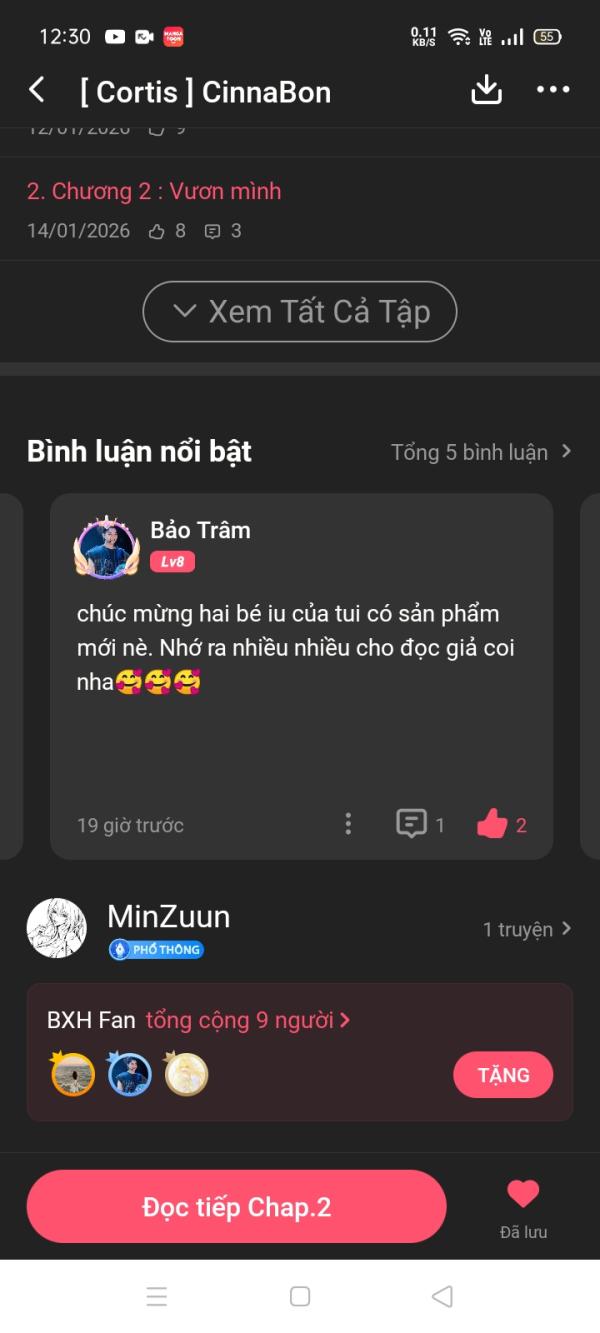This screenshot has width=600, height=1333.
Task: Open Bảo Trâm's profile avatar
Action: click(x=105, y=547)
